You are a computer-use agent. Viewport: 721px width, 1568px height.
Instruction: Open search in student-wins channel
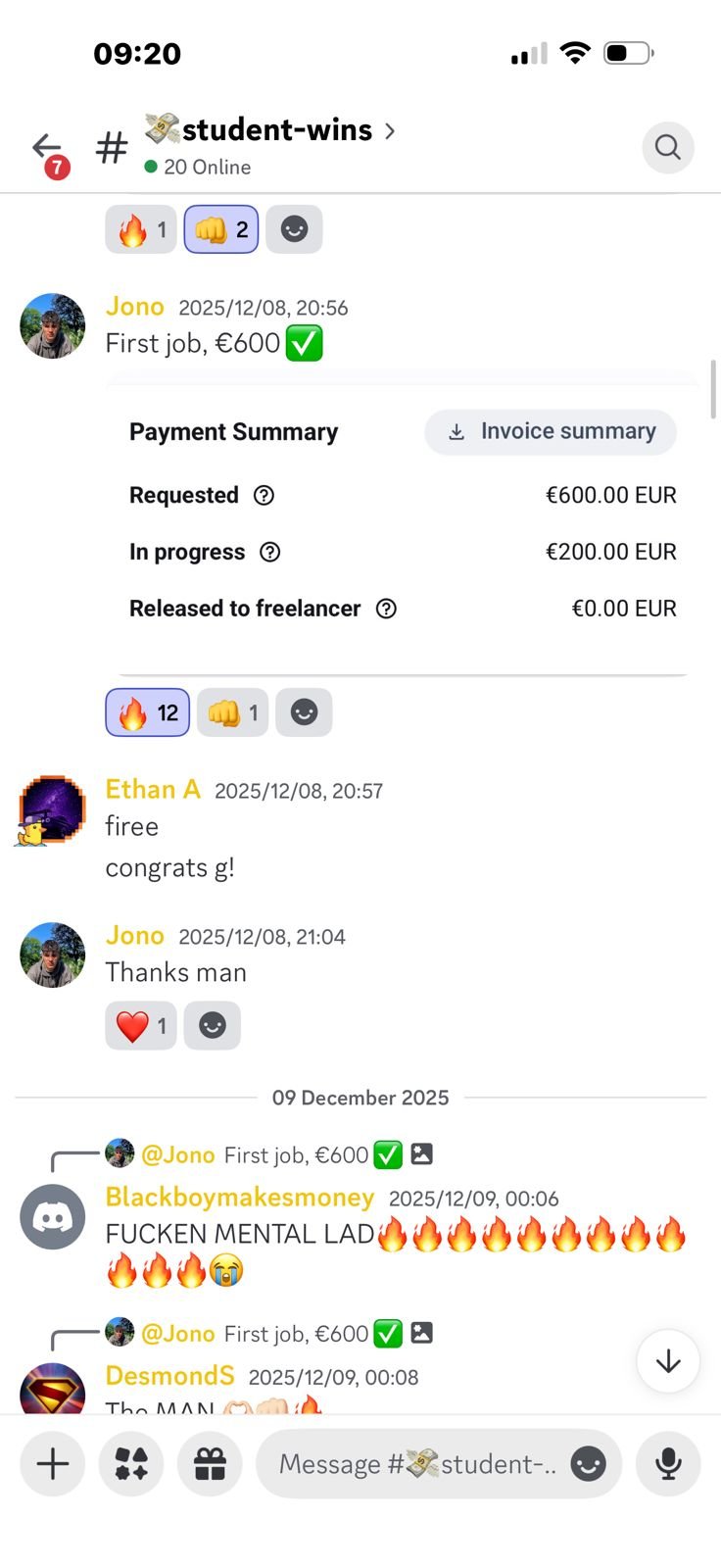668,148
